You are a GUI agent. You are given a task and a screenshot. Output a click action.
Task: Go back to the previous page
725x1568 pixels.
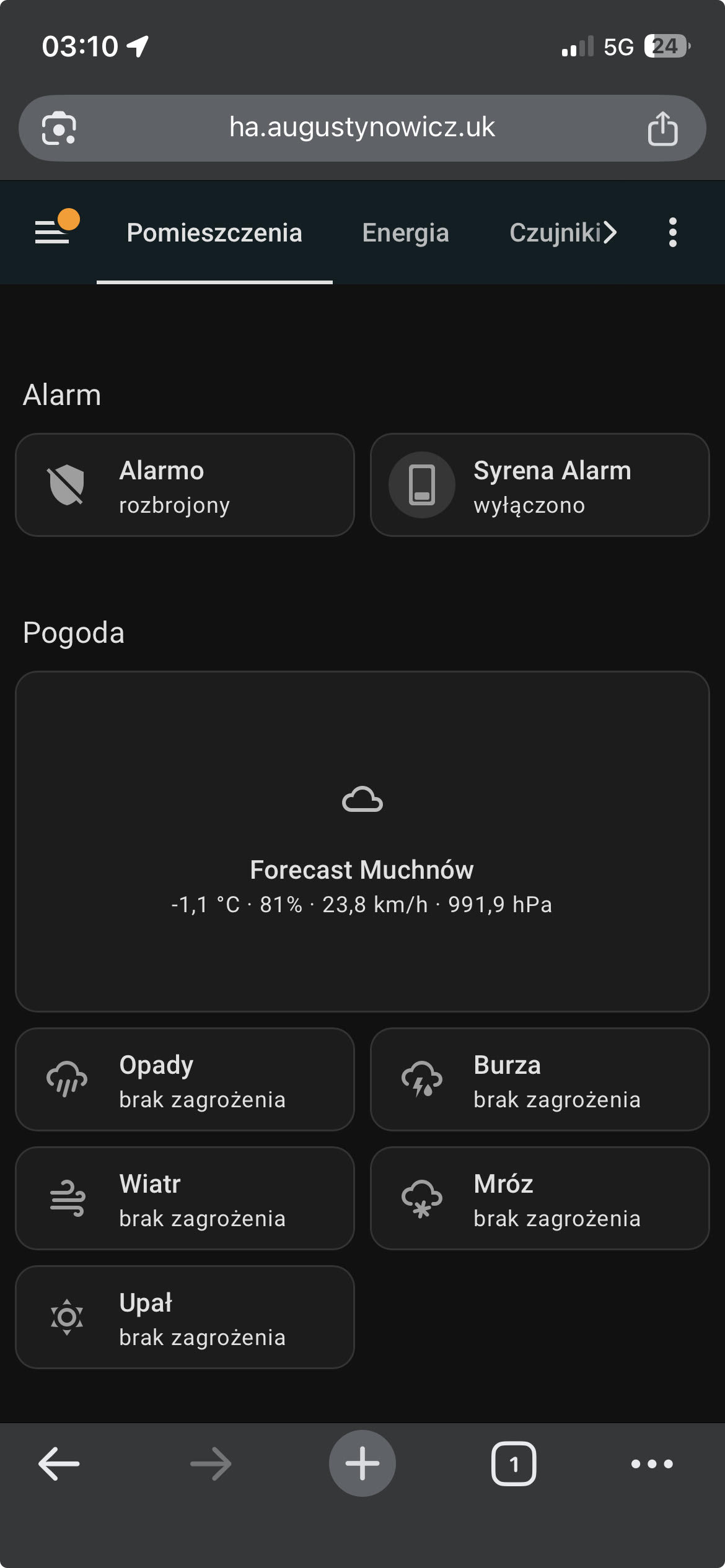[x=59, y=1464]
